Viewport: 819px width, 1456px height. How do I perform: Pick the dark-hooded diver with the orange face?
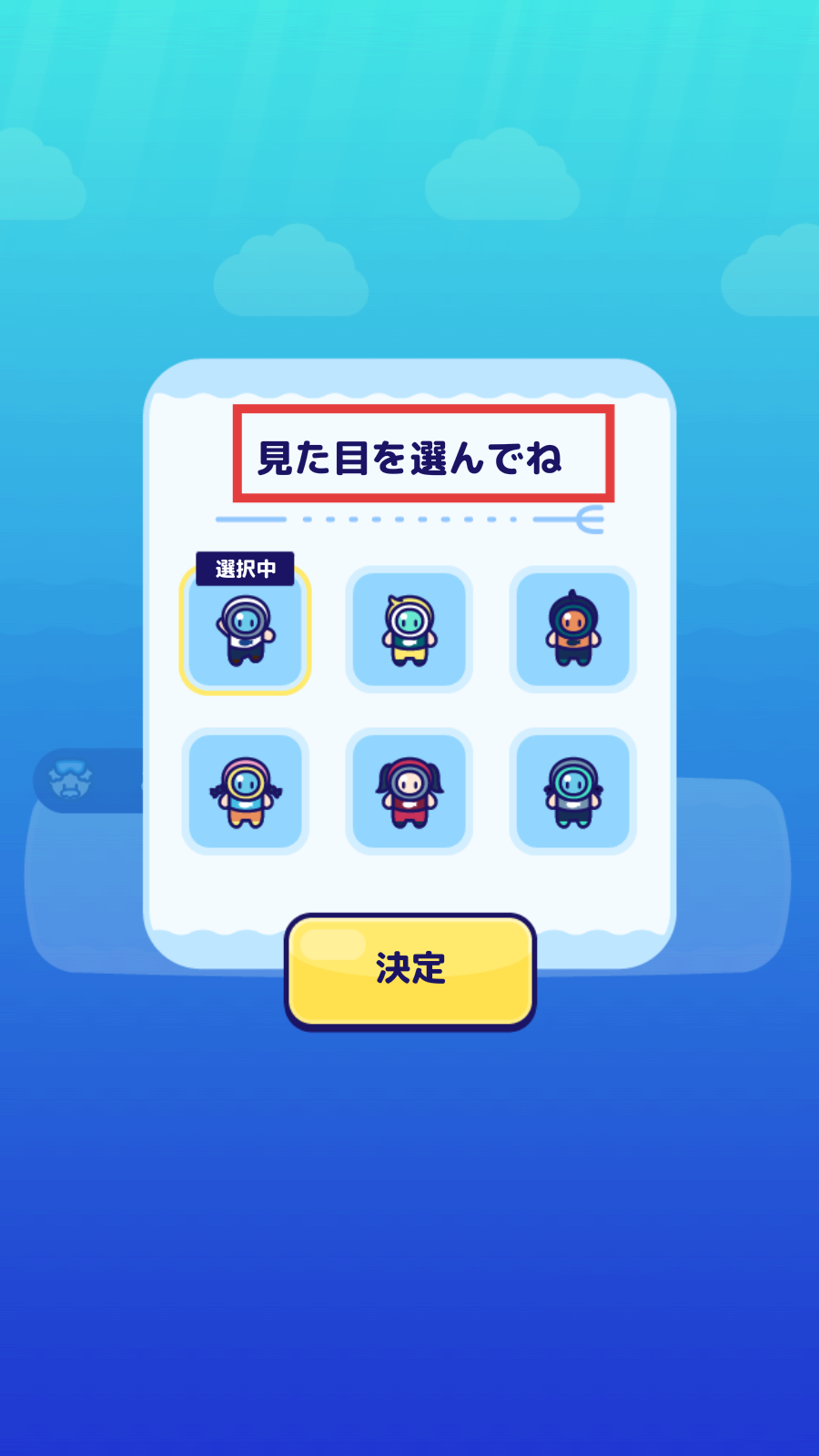[x=572, y=630]
